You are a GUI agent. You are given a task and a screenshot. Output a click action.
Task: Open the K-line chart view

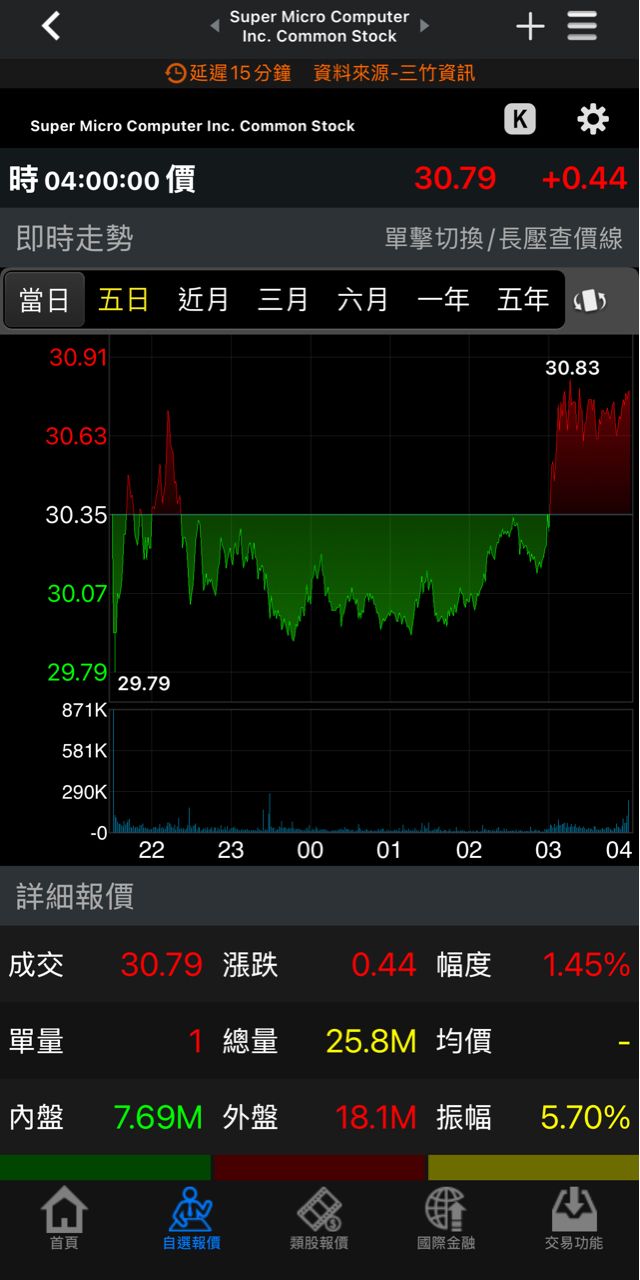click(519, 120)
